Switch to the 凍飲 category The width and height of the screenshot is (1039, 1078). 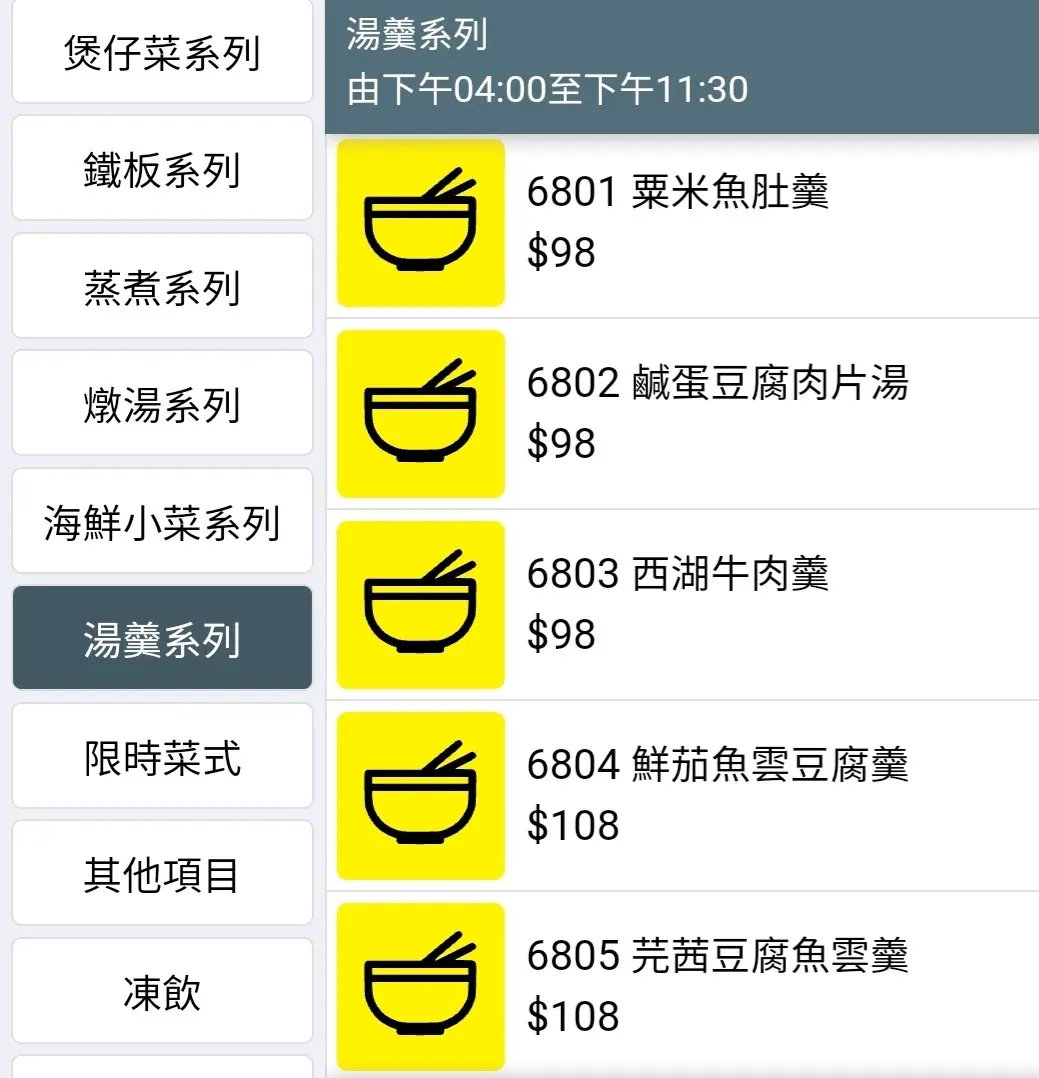[162, 992]
